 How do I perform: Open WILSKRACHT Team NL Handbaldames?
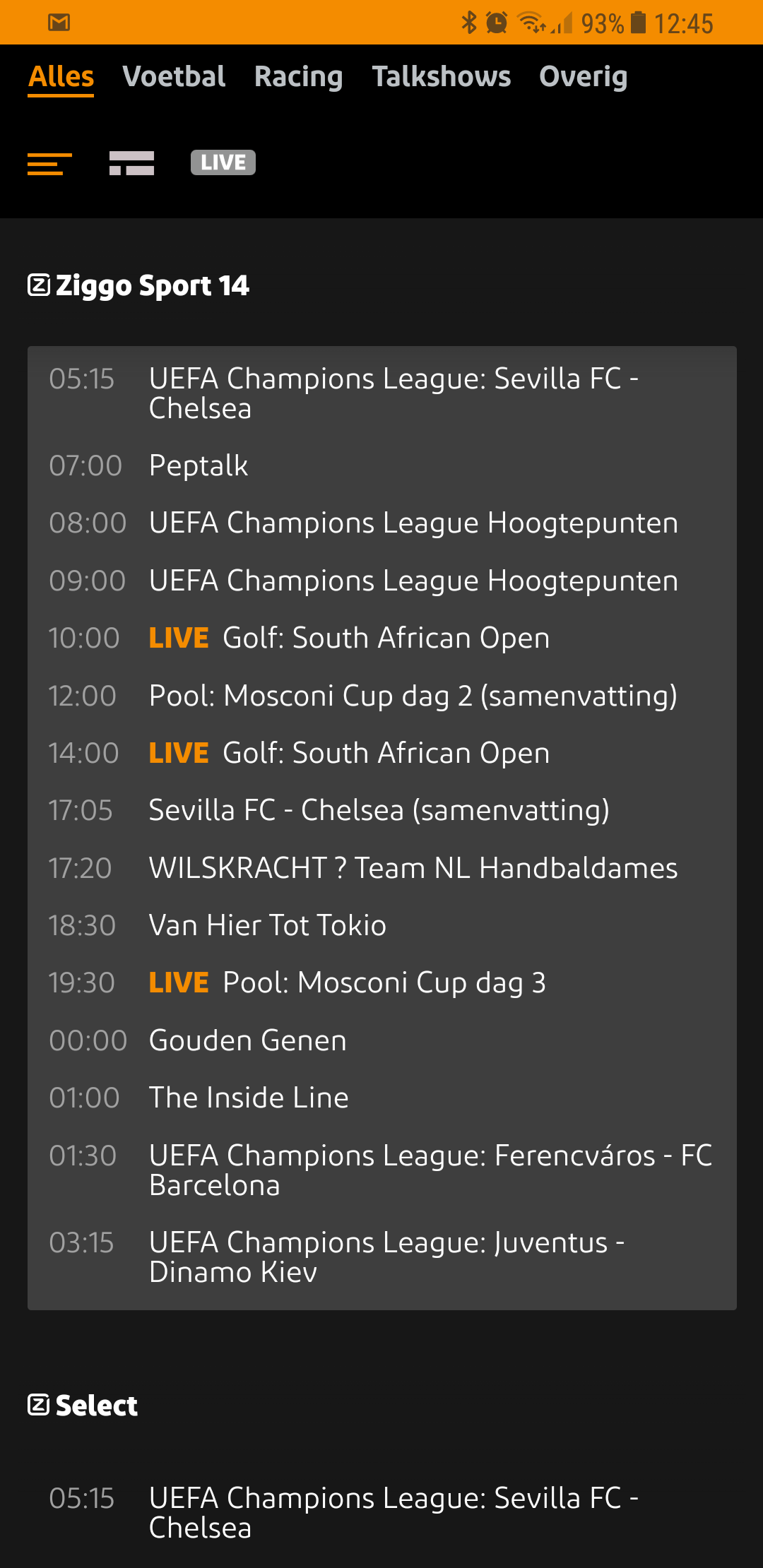coord(381,869)
